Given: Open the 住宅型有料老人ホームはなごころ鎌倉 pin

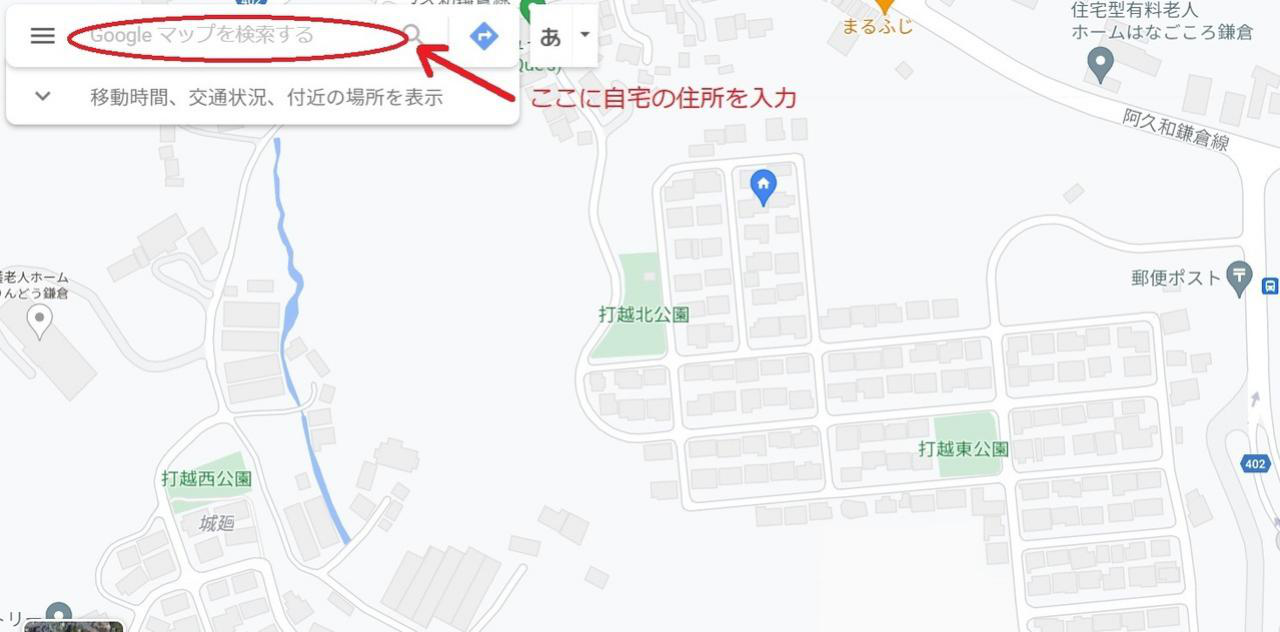Looking at the screenshot, I should click(1100, 64).
